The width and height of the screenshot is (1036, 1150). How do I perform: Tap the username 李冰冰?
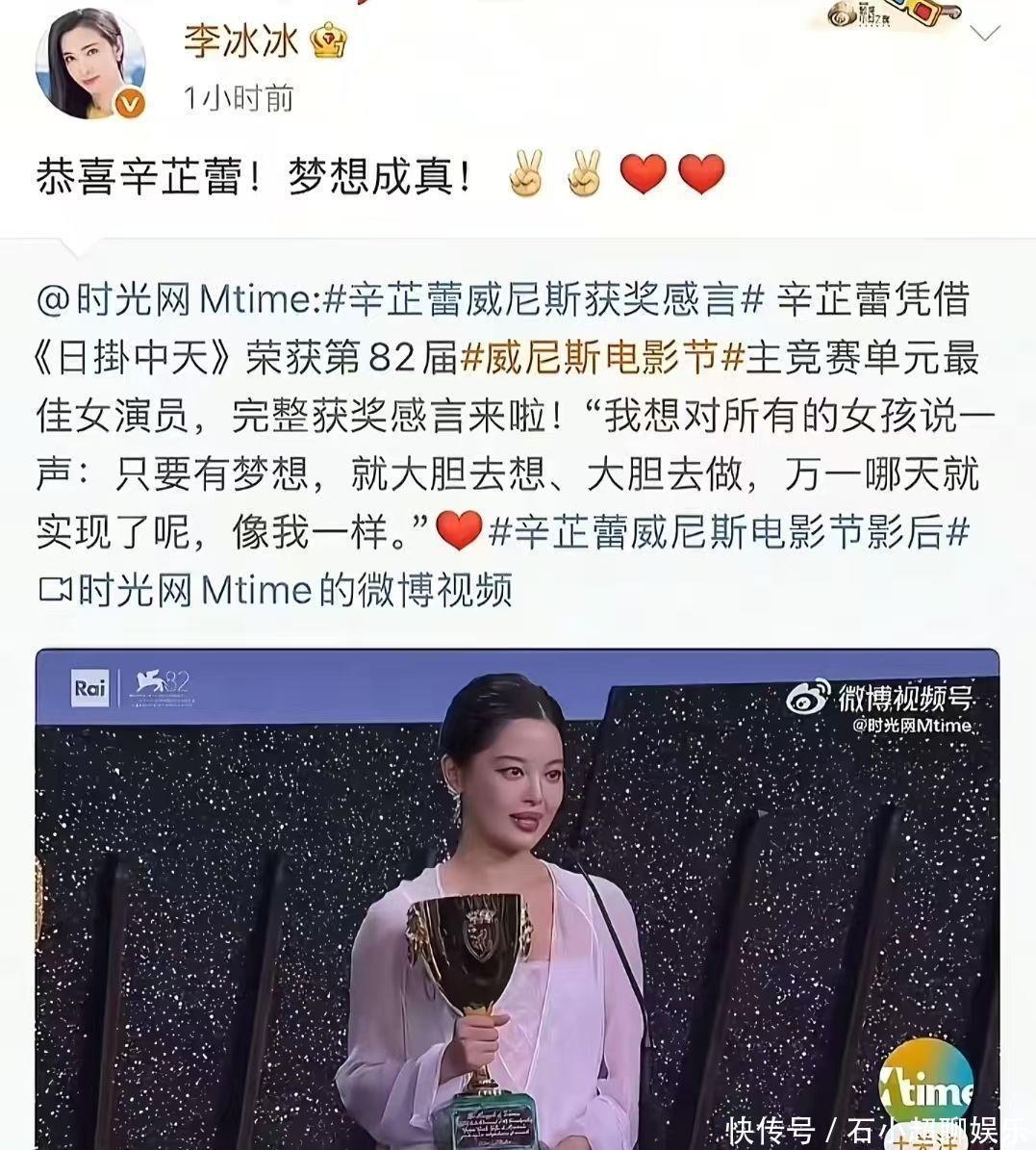point(241,40)
